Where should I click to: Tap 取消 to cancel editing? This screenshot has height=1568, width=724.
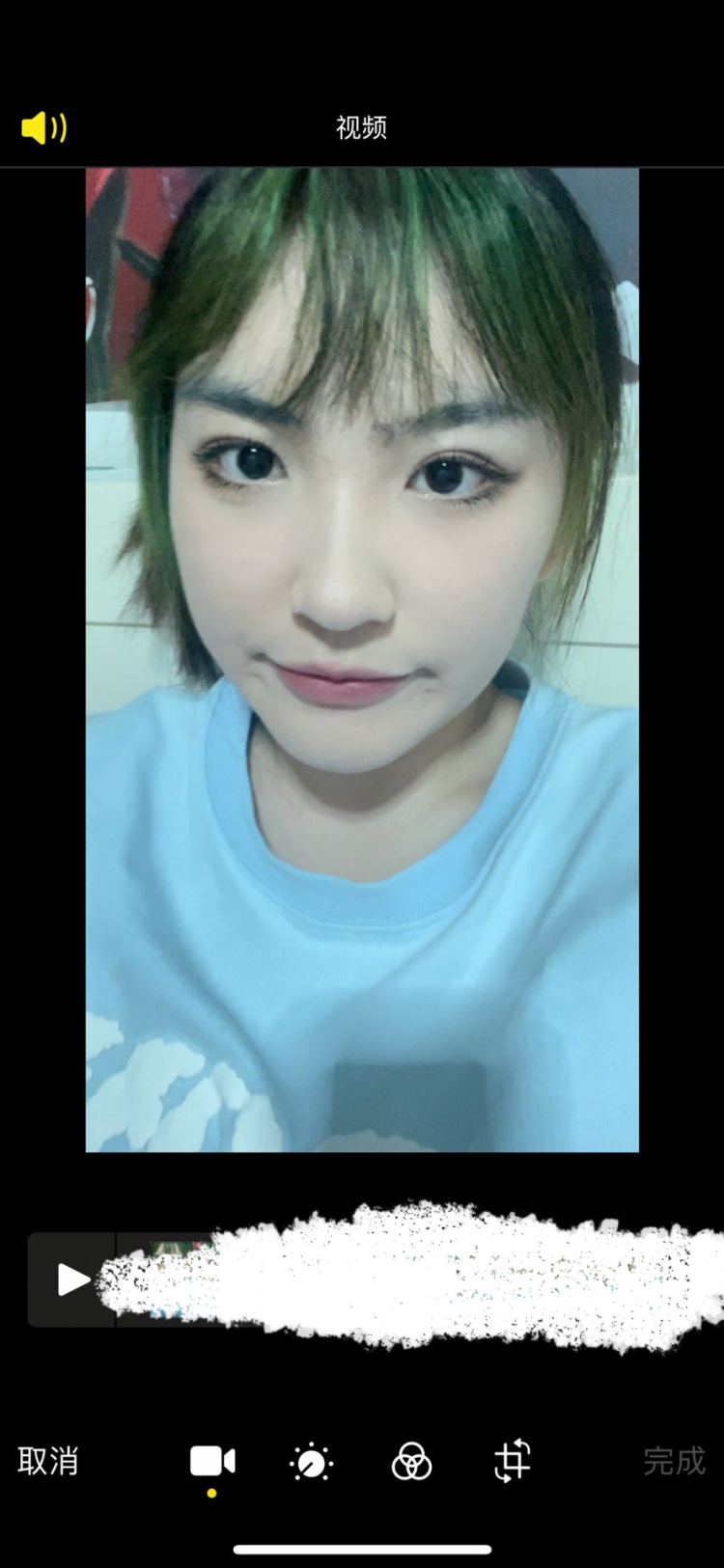48,1461
